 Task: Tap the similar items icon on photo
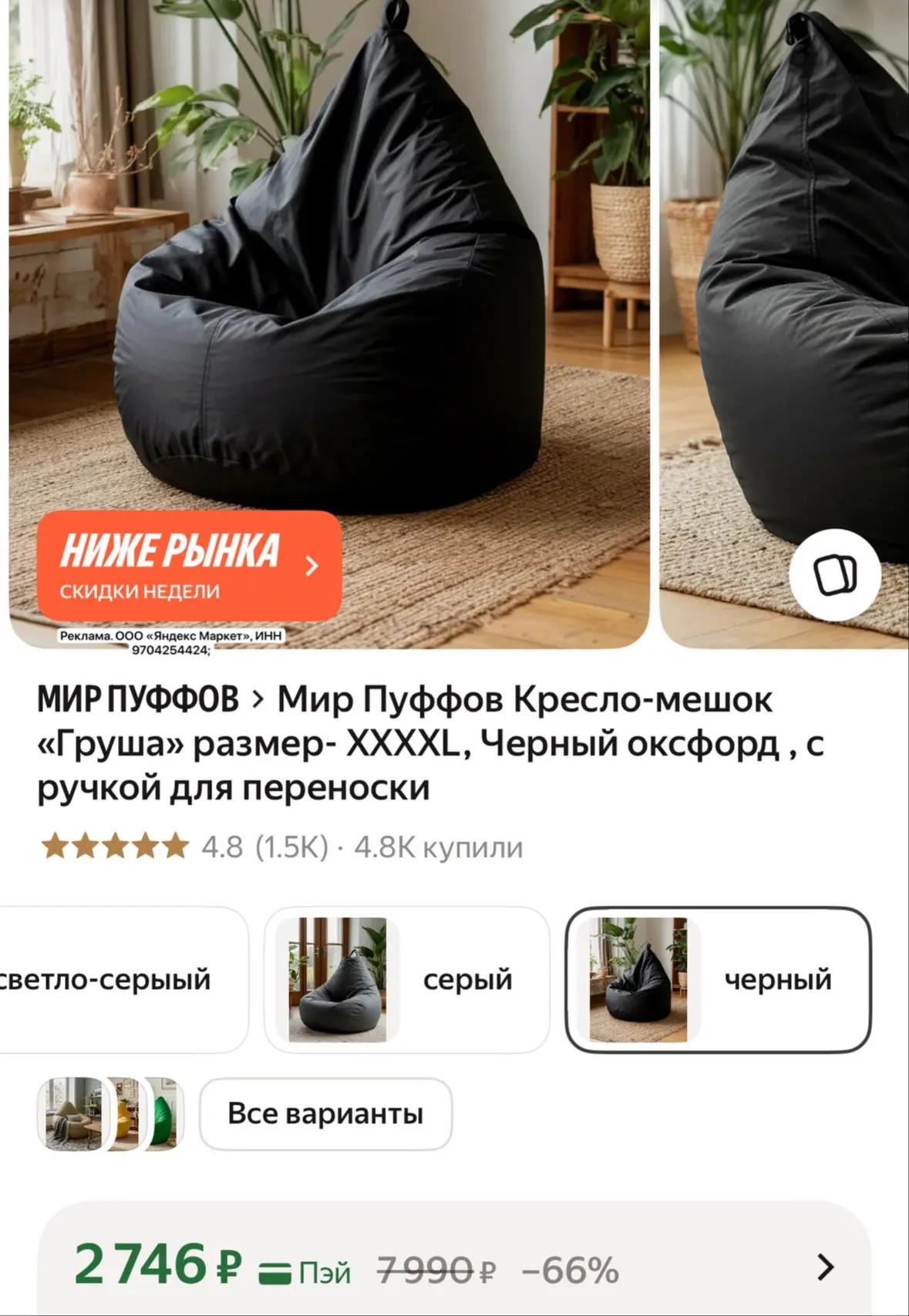click(835, 574)
